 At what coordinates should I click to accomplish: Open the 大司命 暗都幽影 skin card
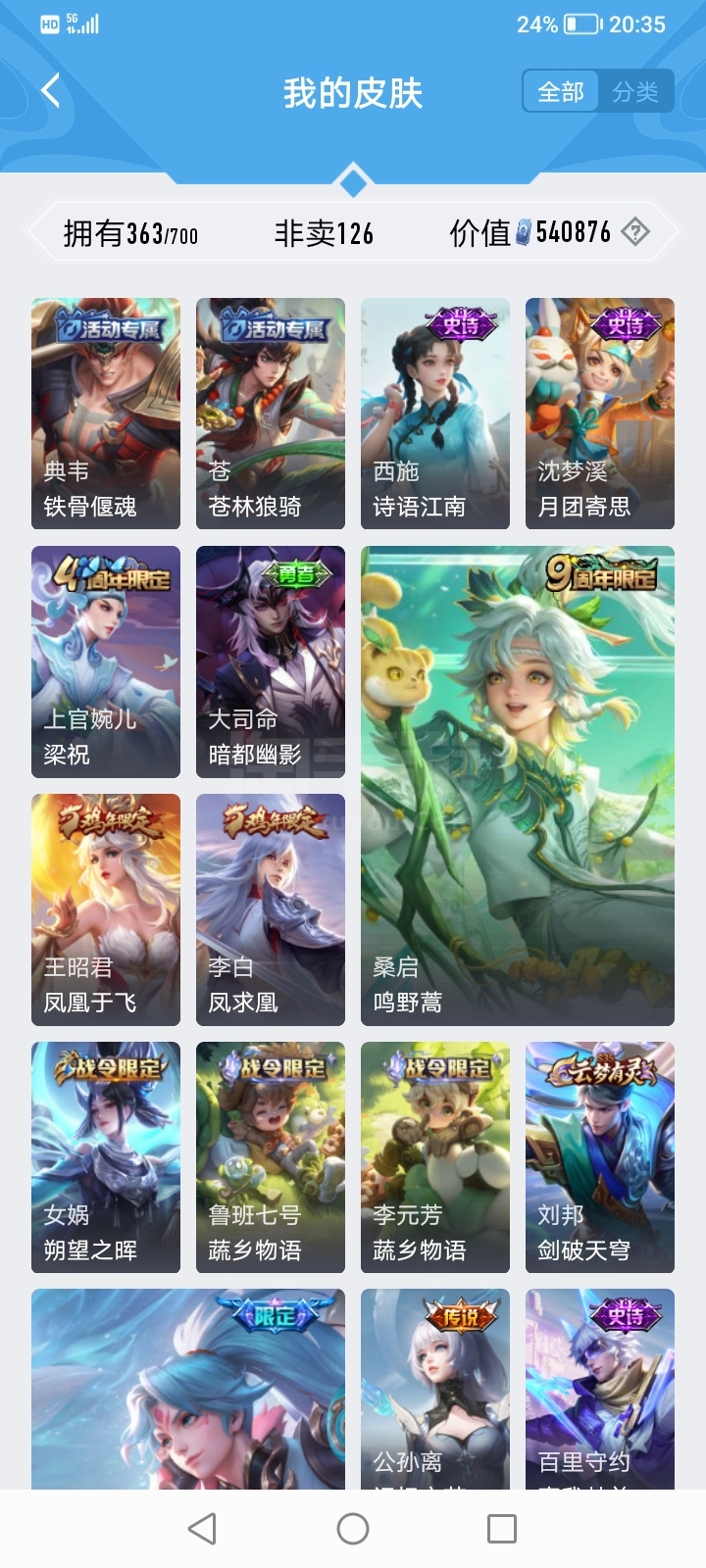(x=271, y=661)
